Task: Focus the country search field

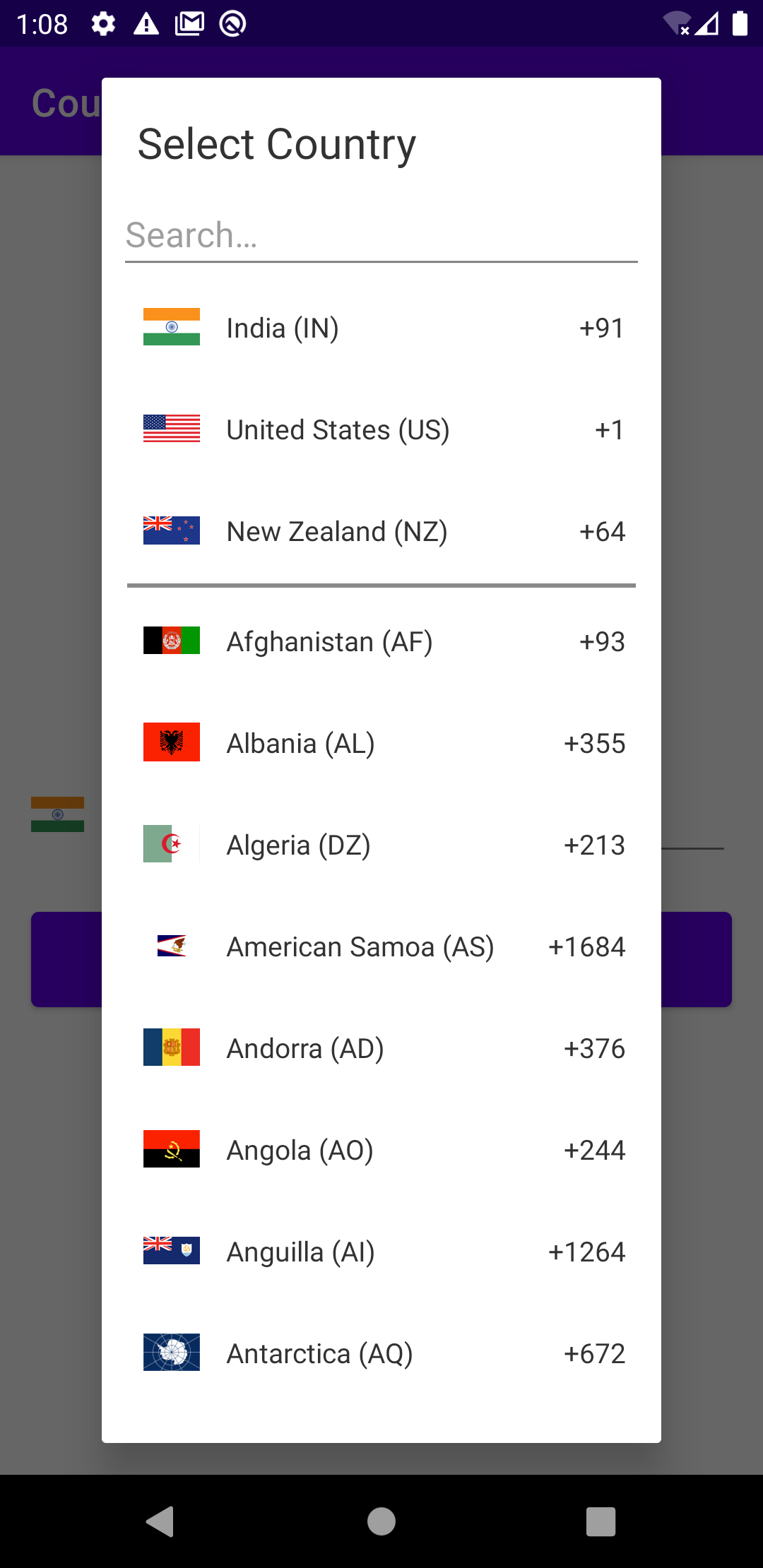Action: tap(381, 236)
